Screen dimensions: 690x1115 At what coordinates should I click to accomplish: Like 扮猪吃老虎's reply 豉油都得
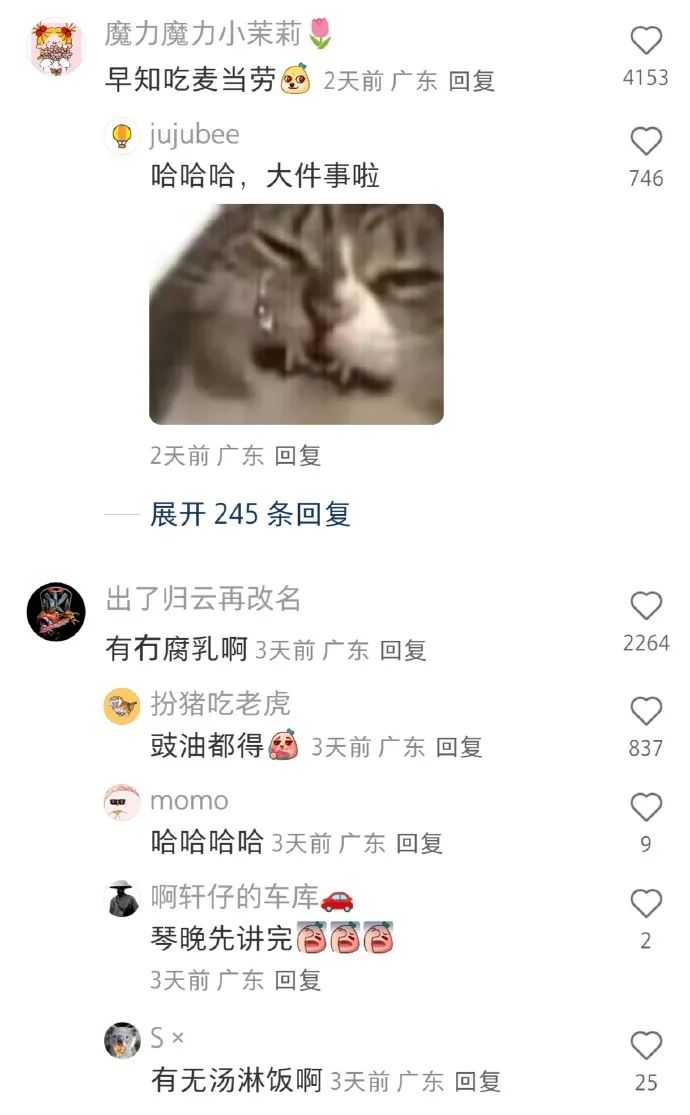click(646, 711)
